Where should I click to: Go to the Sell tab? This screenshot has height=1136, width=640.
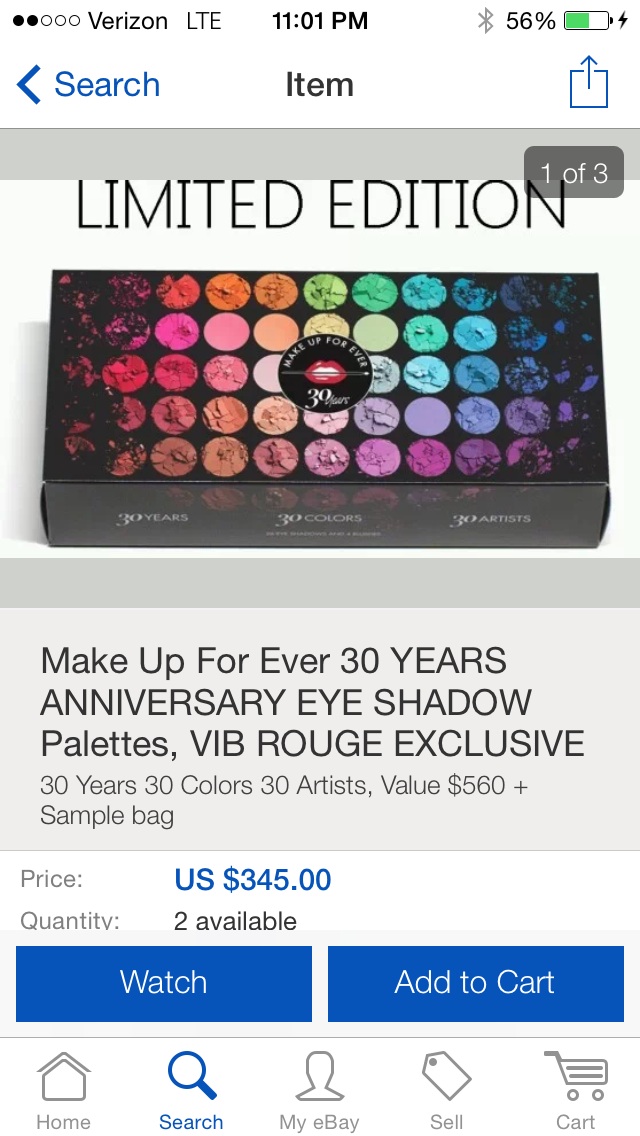446,1091
